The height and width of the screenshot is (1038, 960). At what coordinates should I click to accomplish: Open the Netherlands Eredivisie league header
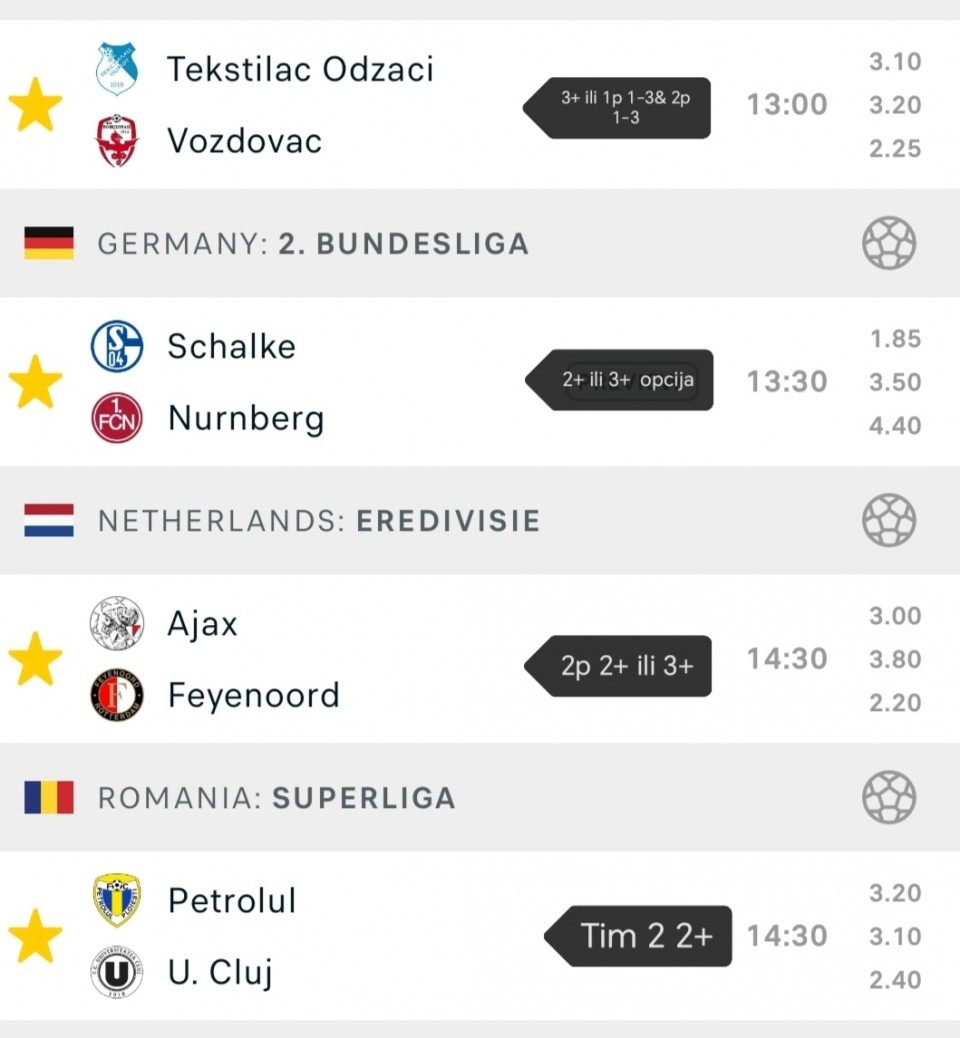pyautogui.click(x=318, y=521)
